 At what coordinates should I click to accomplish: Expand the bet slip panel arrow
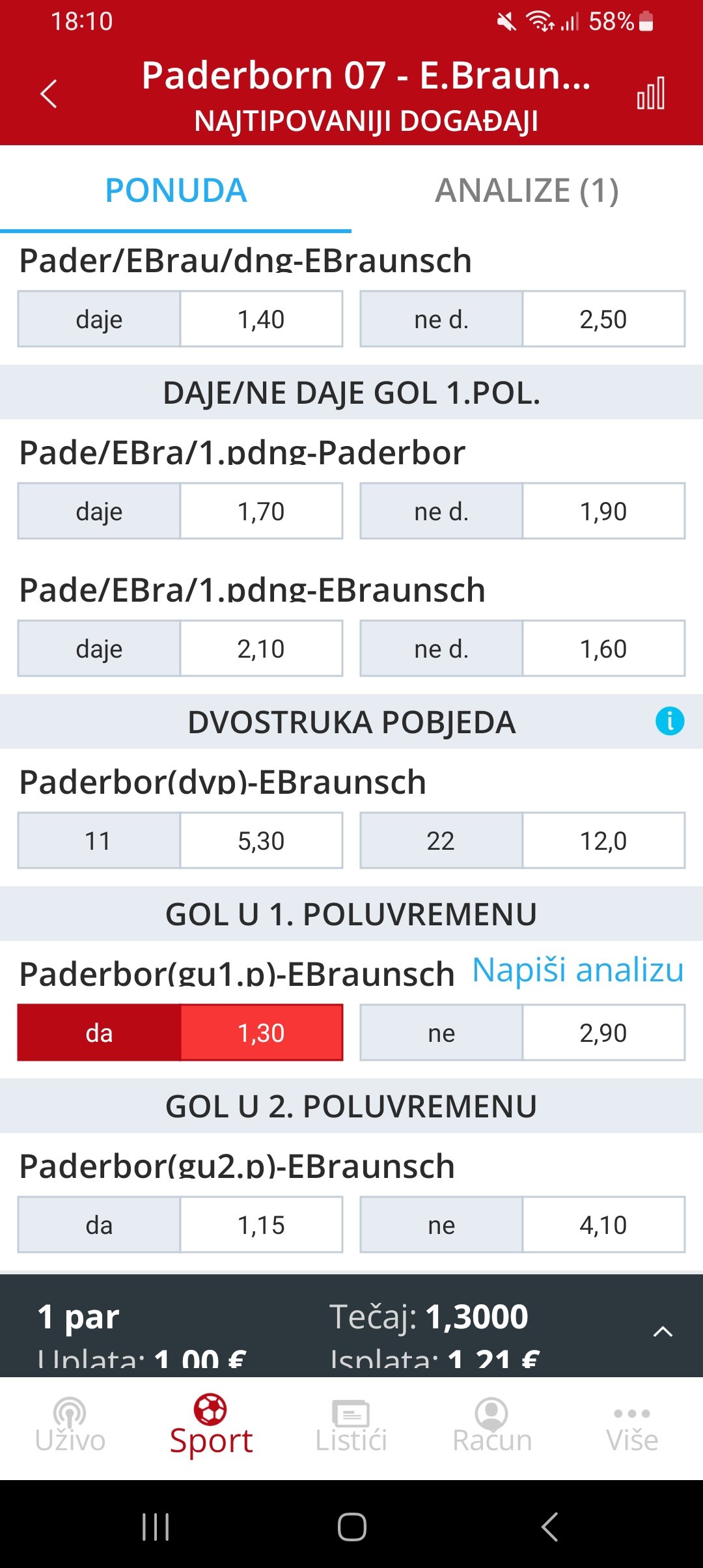(x=663, y=1332)
